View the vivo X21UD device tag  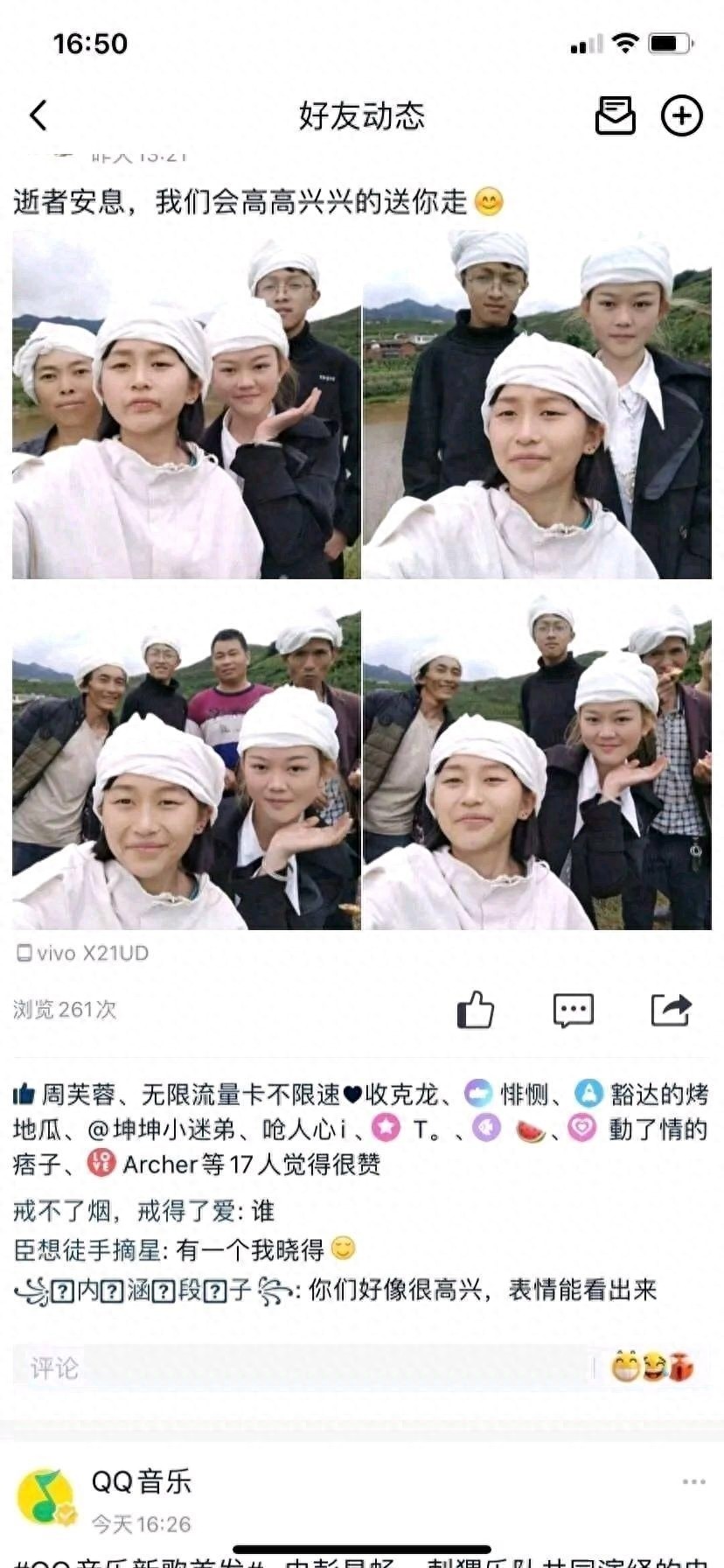click(x=83, y=953)
